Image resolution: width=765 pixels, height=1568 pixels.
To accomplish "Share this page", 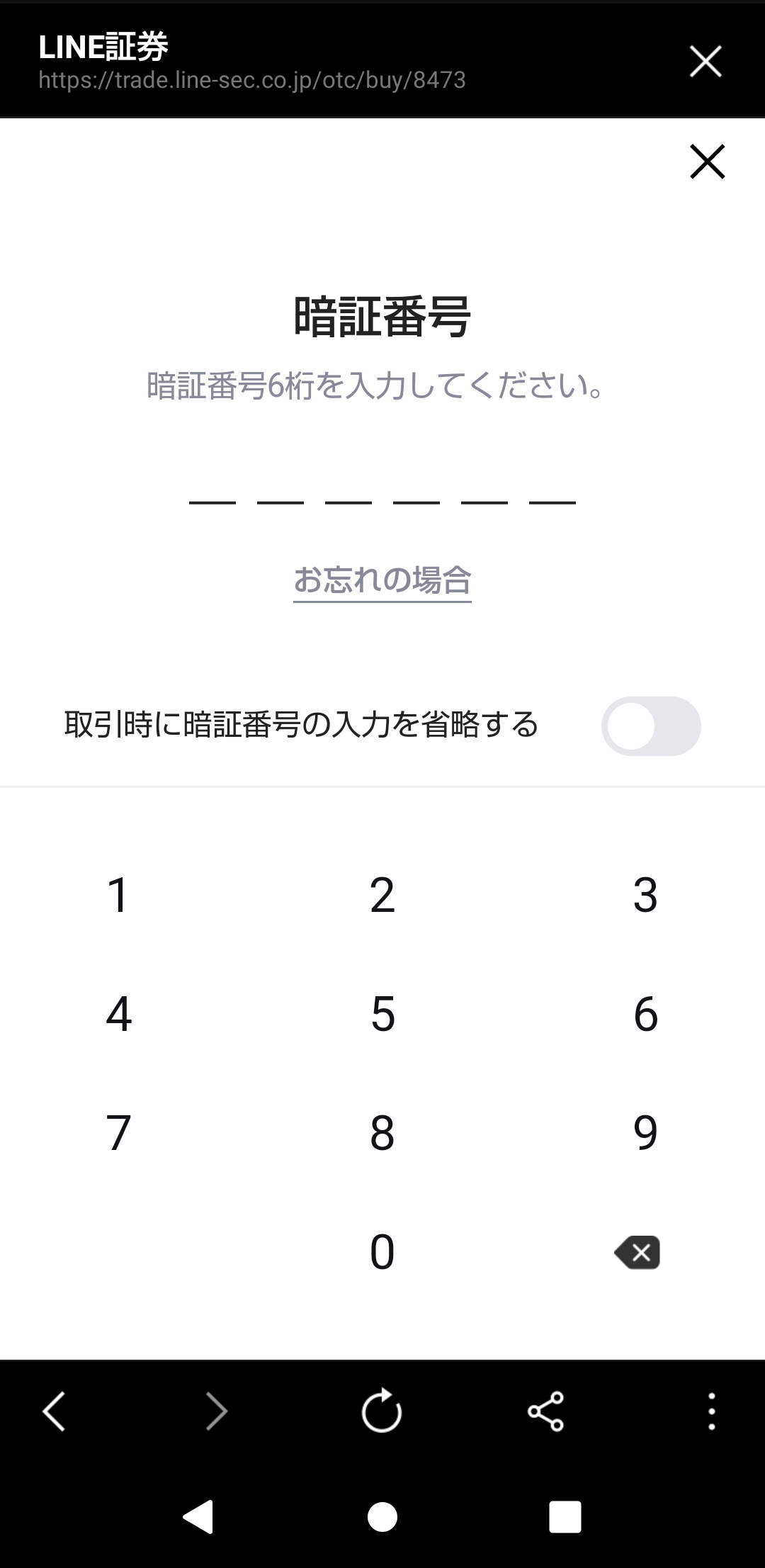I will (x=545, y=1411).
